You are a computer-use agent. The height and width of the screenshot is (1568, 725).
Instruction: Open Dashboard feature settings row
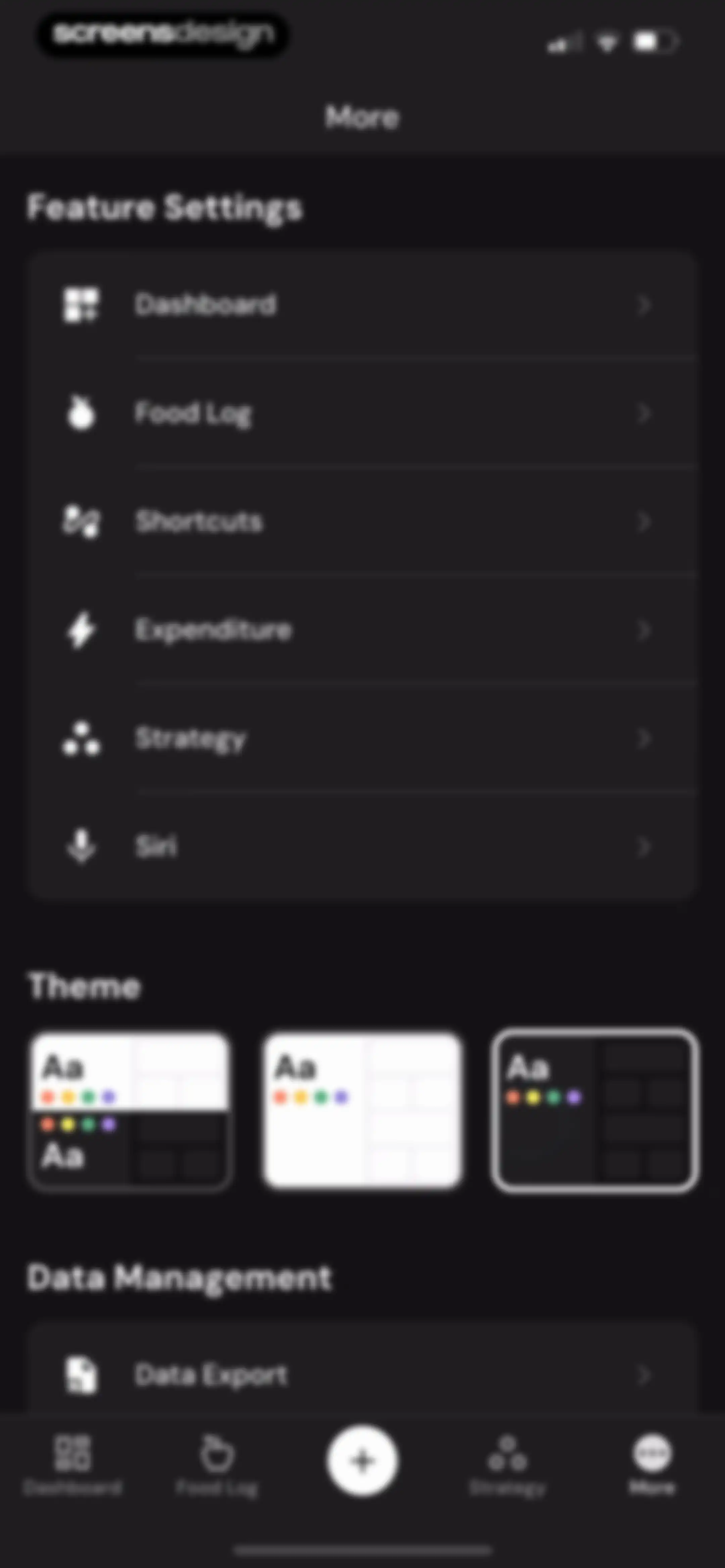coord(361,304)
